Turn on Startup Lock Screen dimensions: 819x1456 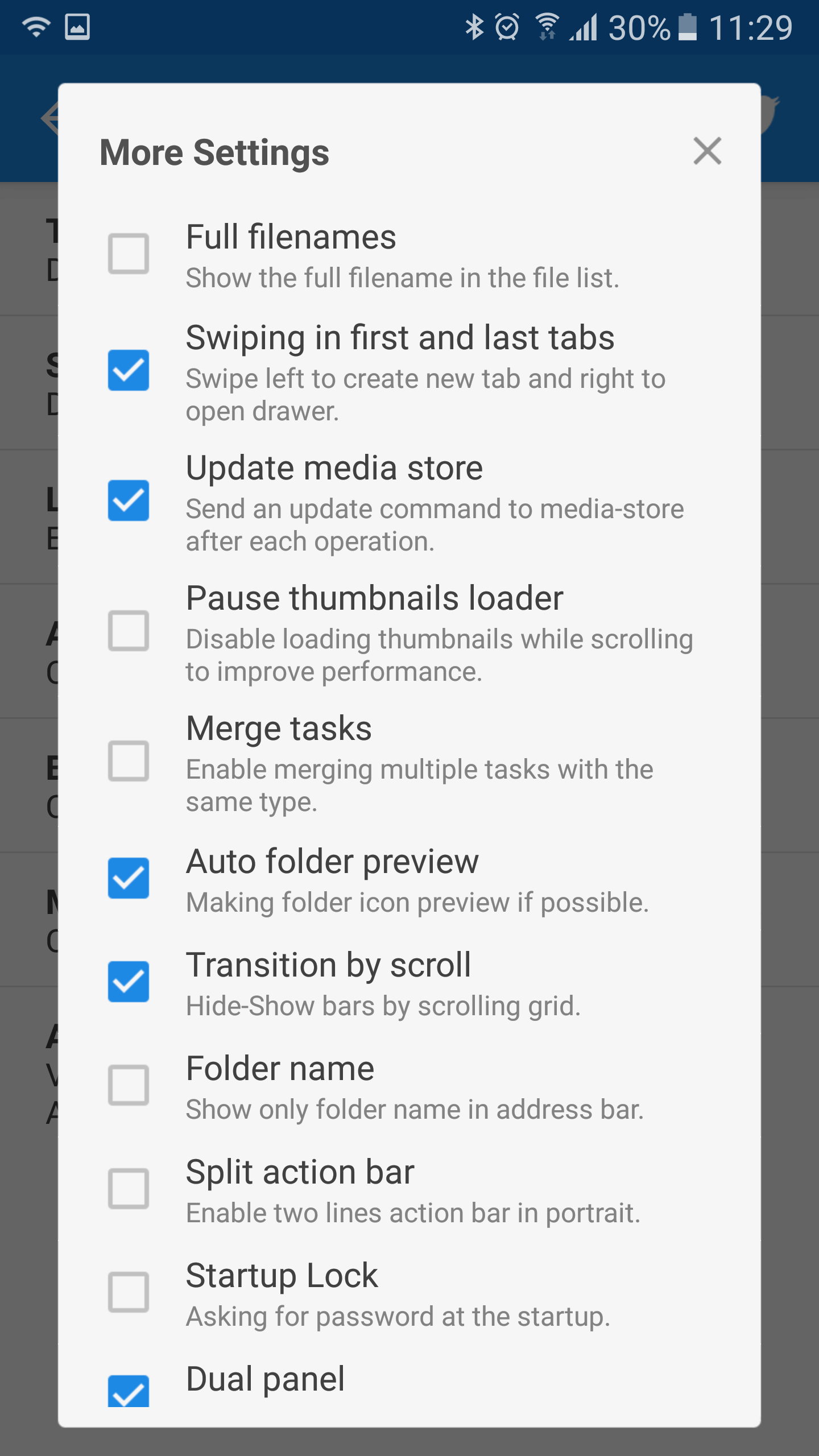129,1292
